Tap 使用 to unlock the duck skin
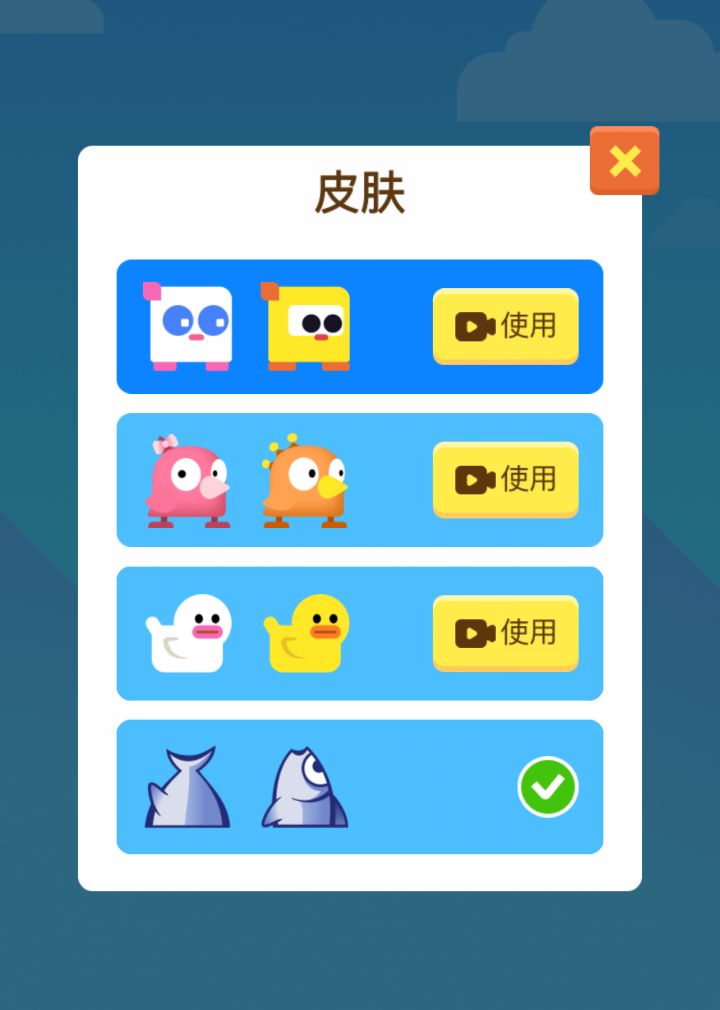This screenshot has height=1010, width=720. tap(505, 633)
